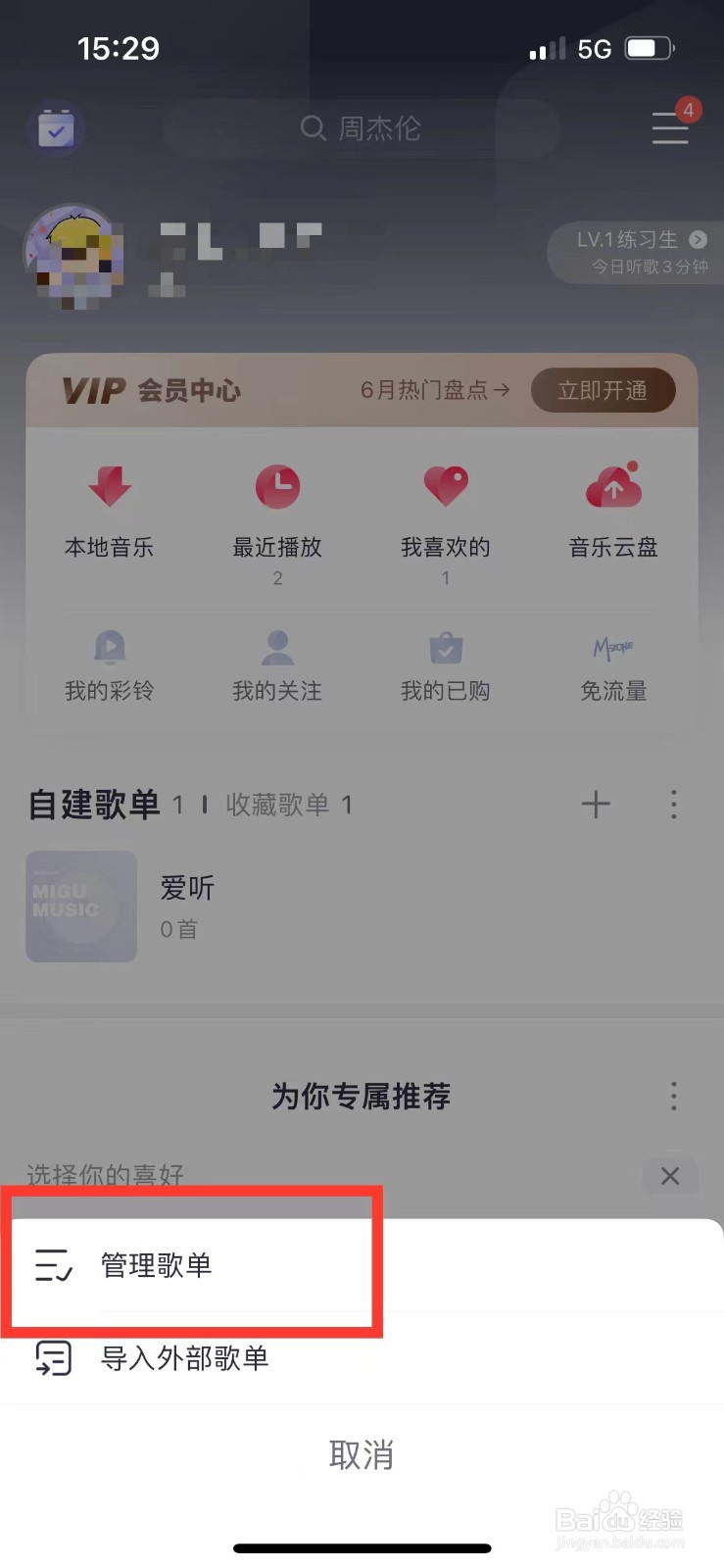Image resolution: width=724 pixels, height=1568 pixels.
Task: Choose 导入外部歌单 to import external playlist
Action: point(186,1358)
